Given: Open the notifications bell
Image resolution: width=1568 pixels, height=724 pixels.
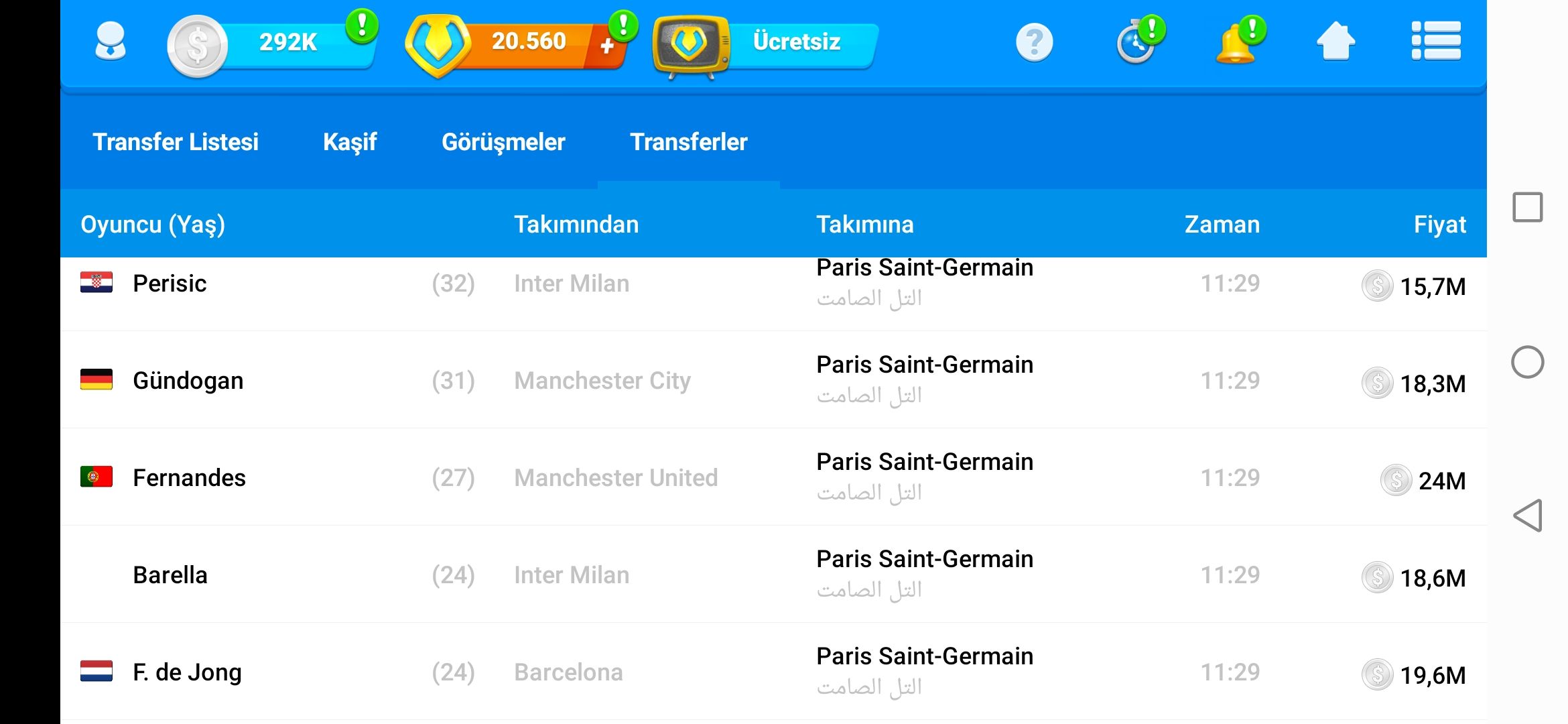Looking at the screenshot, I should pos(1236,43).
